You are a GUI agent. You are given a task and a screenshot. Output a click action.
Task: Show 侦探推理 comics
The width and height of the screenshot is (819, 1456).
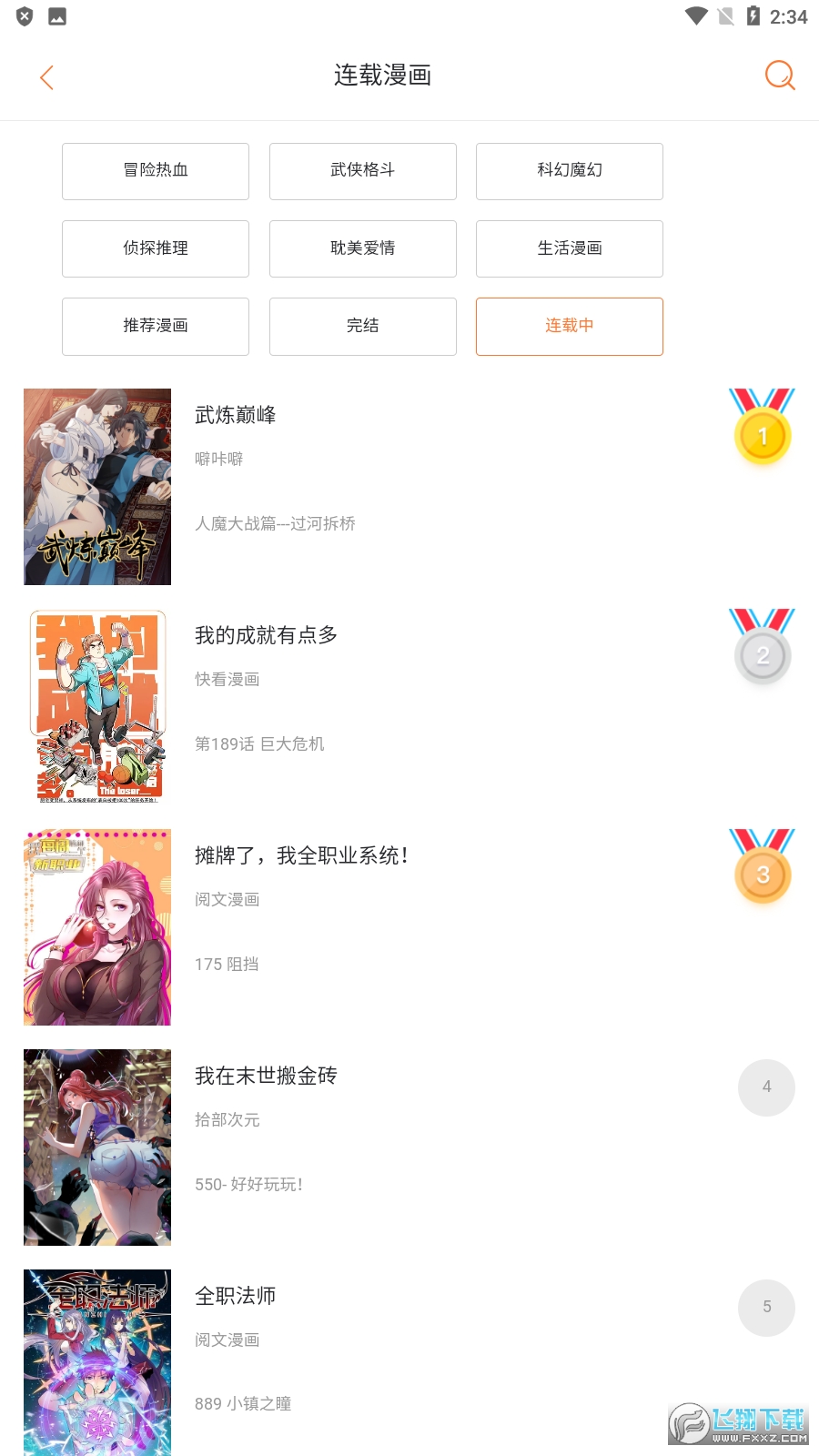pyautogui.click(x=156, y=248)
